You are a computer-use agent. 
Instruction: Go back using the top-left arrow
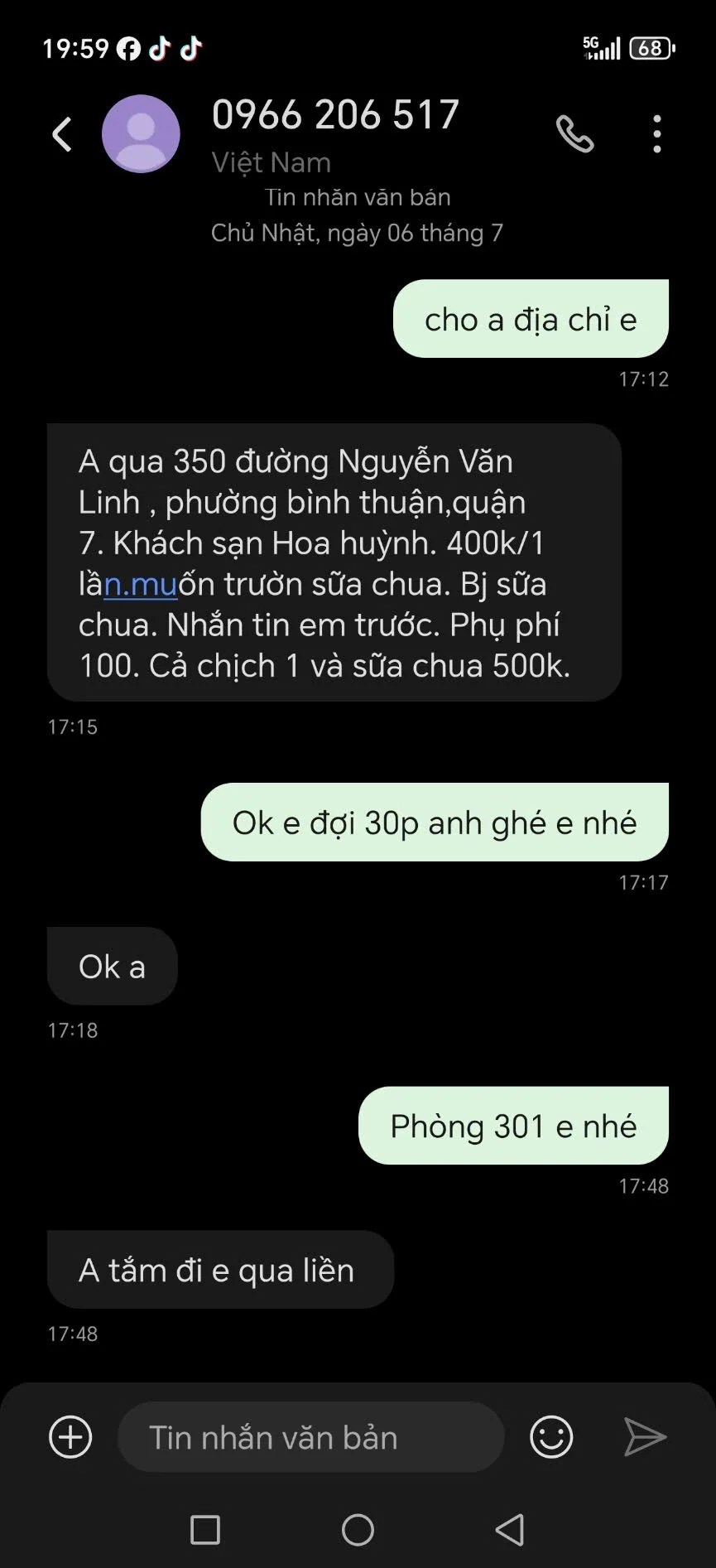point(62,134)
